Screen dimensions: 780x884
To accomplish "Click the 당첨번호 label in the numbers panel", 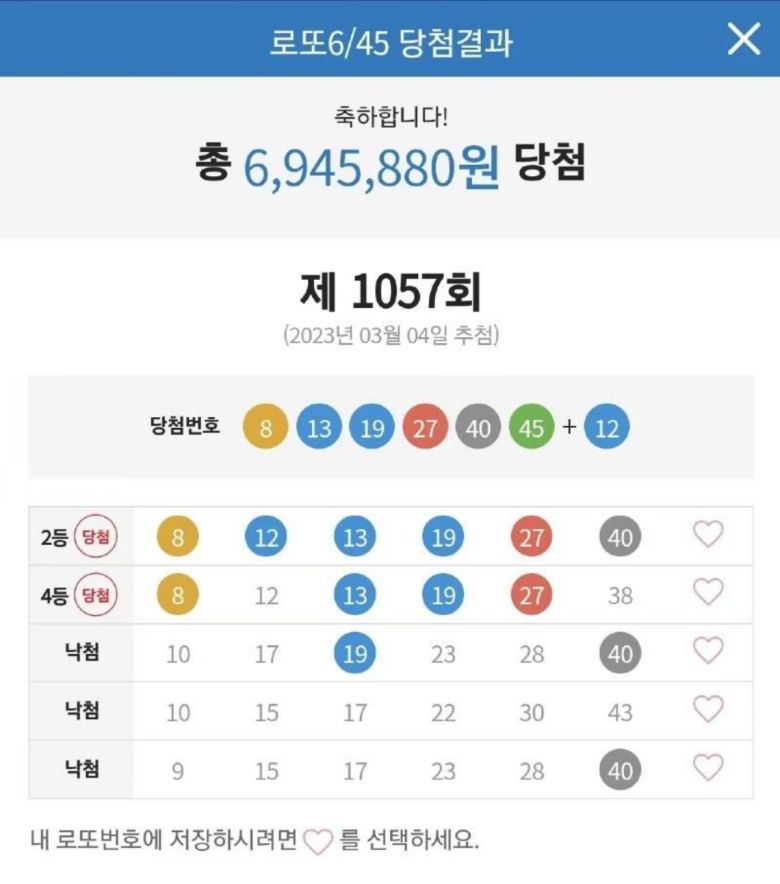I will tap(185, 425).
